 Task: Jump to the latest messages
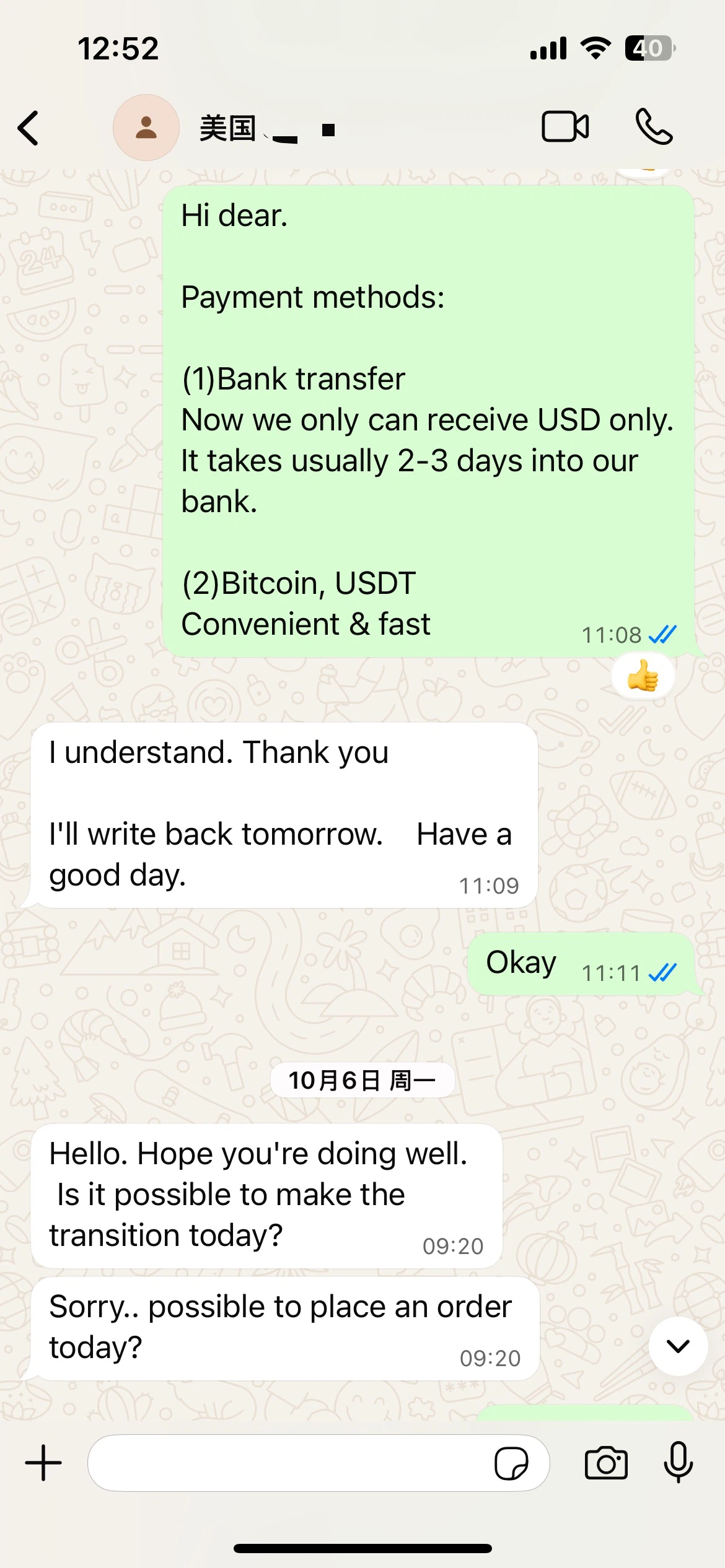pyautogui.click(x=678, y=1346)
